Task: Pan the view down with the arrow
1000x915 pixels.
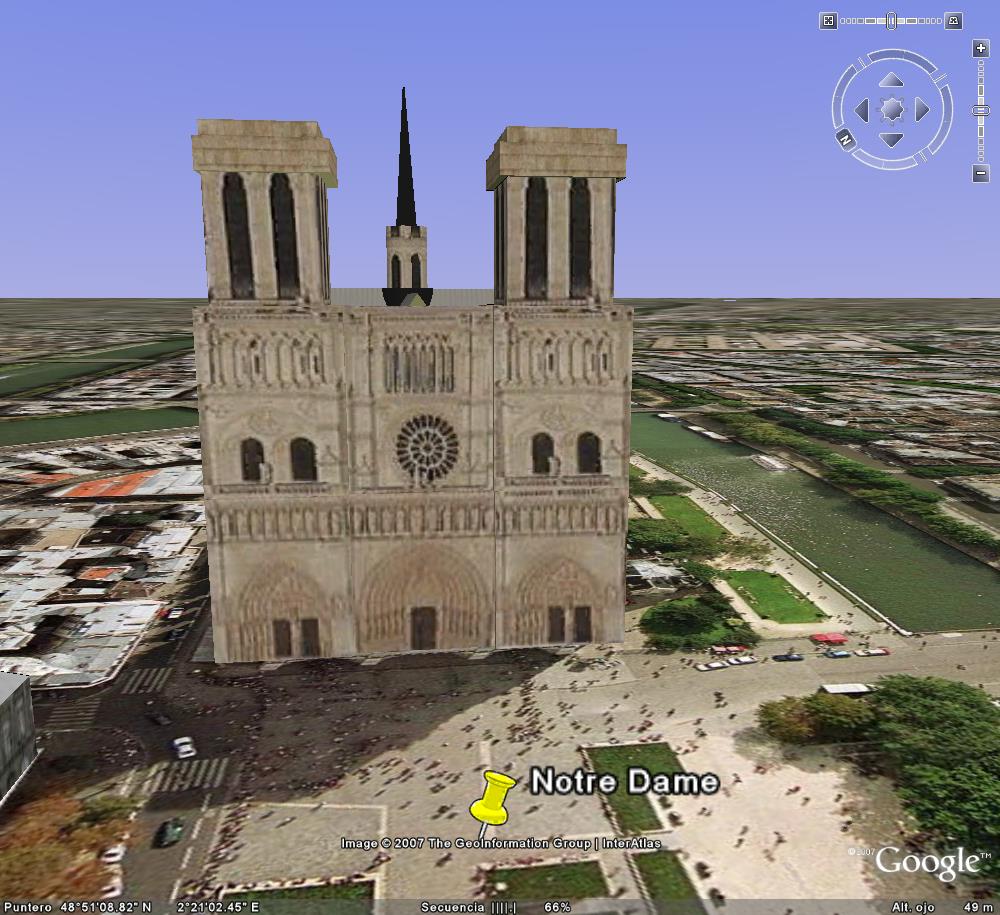Action: tap(891, 140)
